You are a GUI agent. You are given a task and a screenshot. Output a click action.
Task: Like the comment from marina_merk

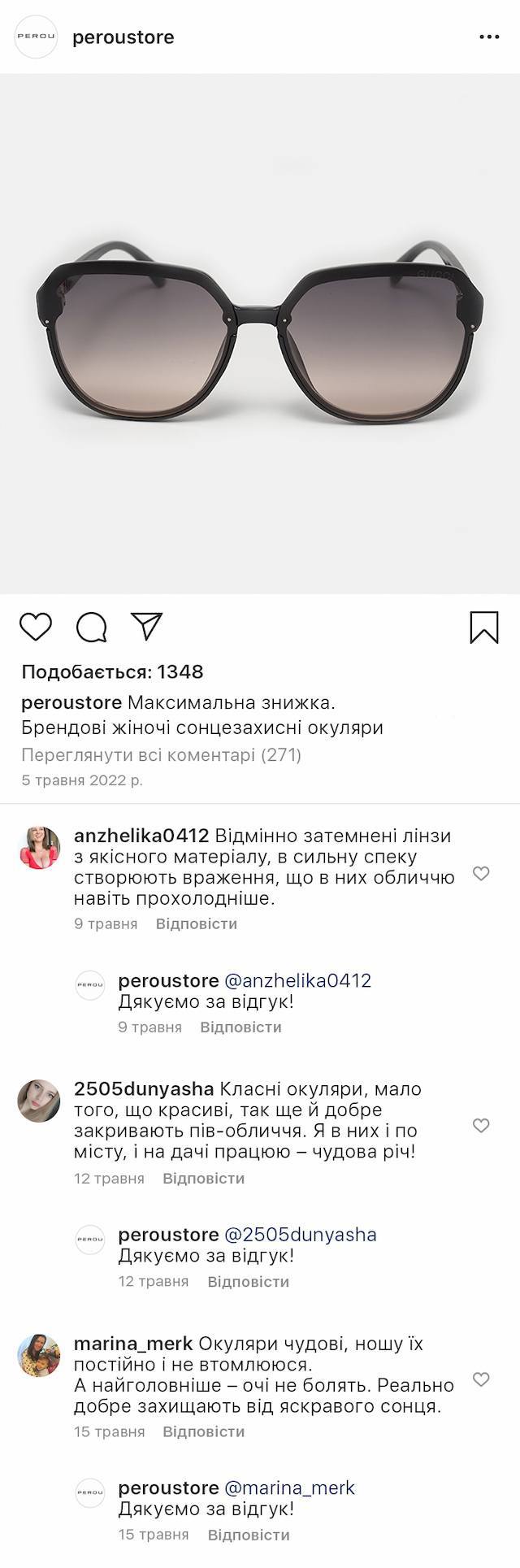pyautogui.click(x=481, y=1379)
